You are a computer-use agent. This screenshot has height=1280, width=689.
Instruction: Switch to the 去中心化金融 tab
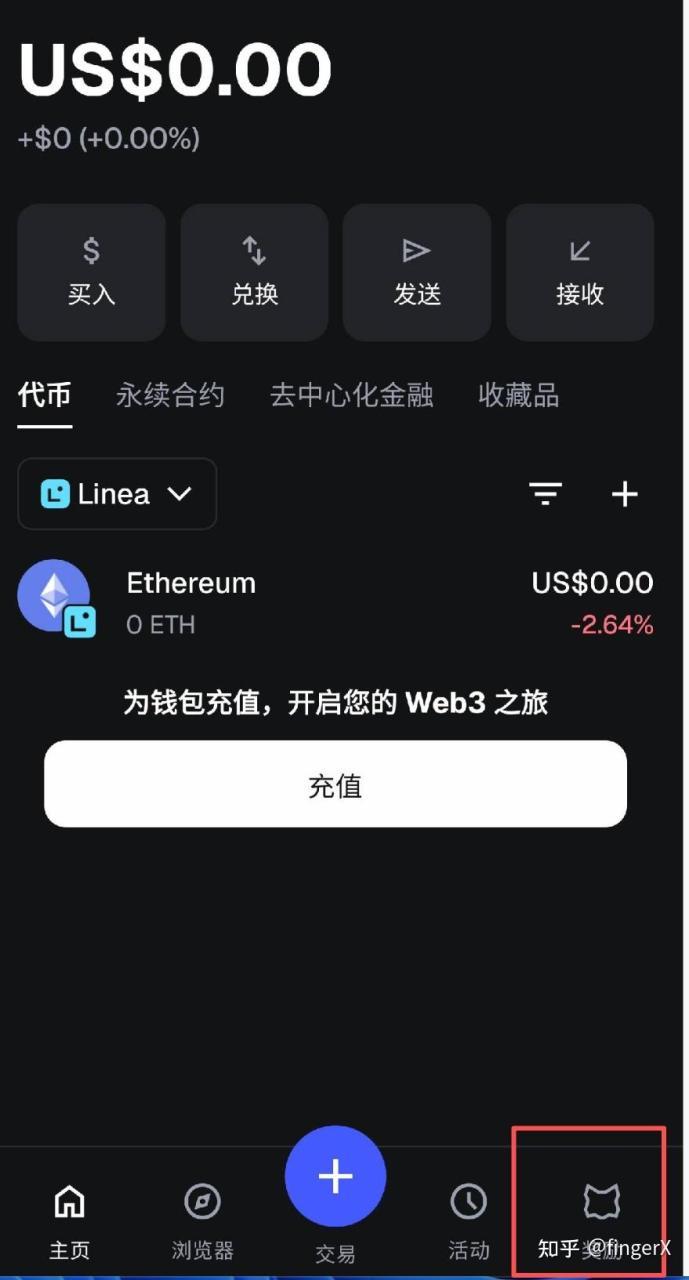coord(351,395)
